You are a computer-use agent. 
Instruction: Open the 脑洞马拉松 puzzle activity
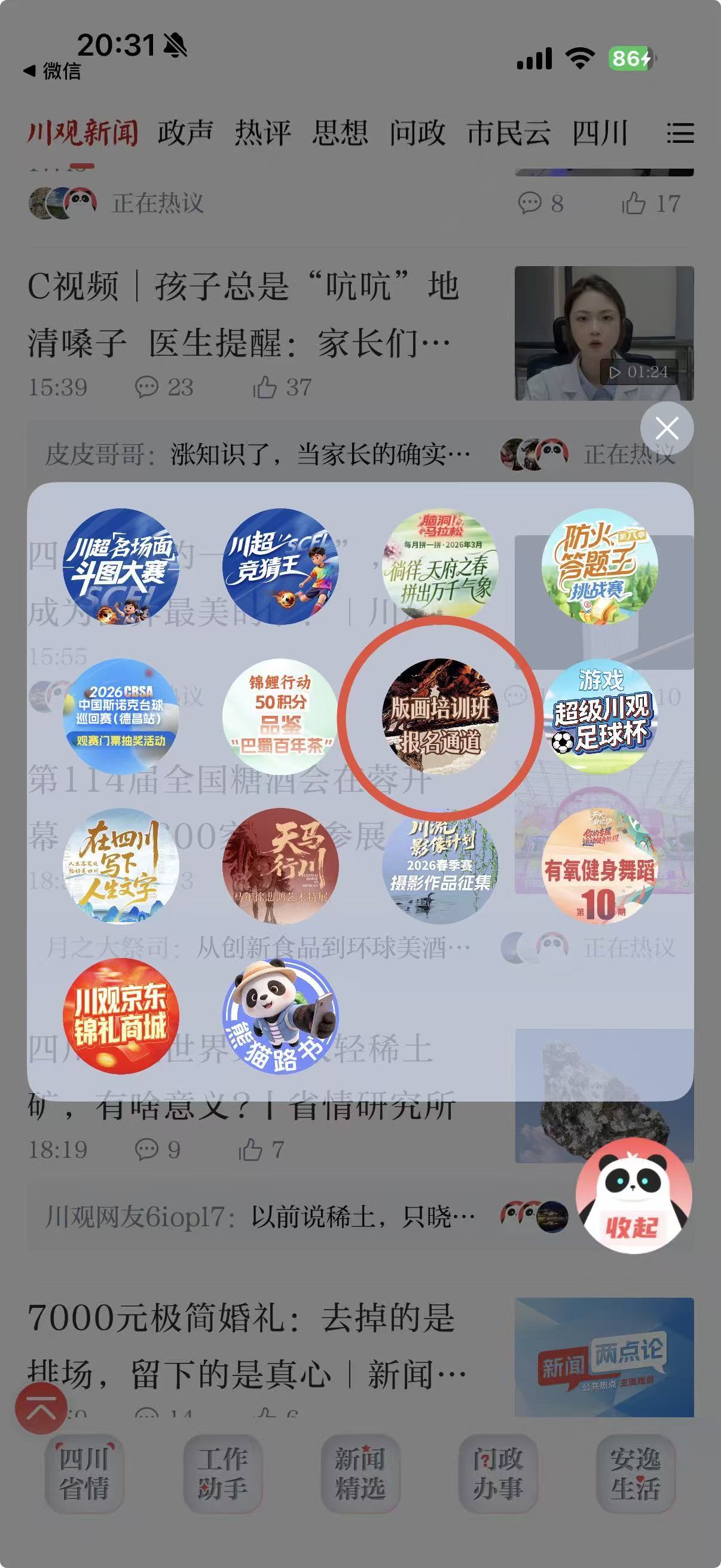(x=439, y=566)
